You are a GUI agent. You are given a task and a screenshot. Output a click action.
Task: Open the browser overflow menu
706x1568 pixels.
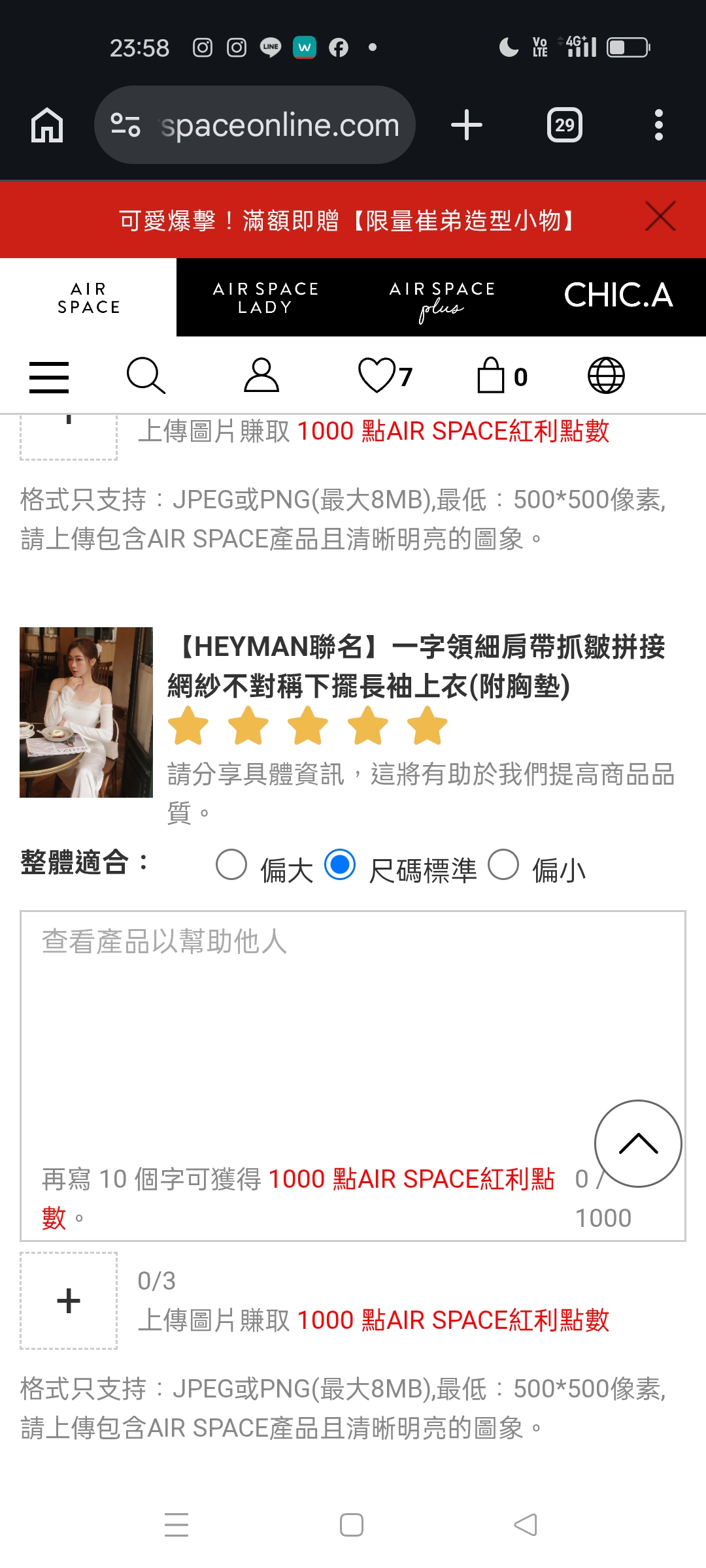pos(658,125)
